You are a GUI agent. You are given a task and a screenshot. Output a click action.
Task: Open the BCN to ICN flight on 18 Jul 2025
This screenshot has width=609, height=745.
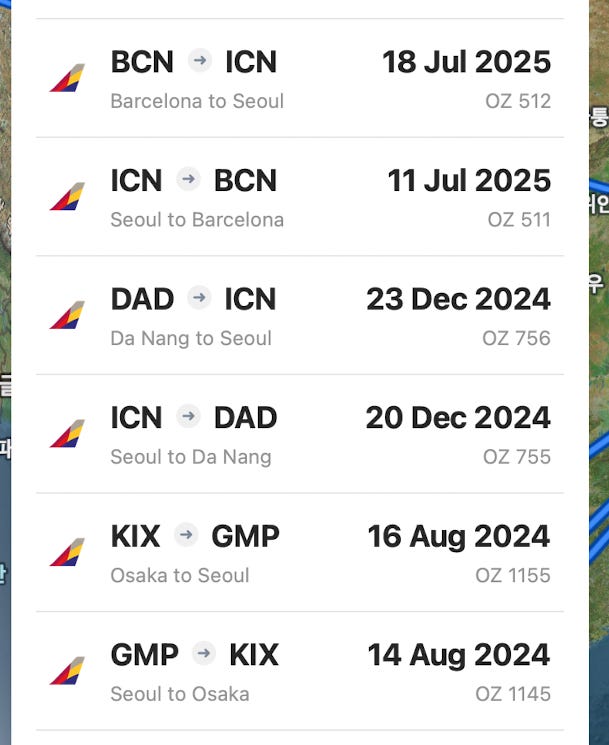pyautogui.click(x=300, y=78)
